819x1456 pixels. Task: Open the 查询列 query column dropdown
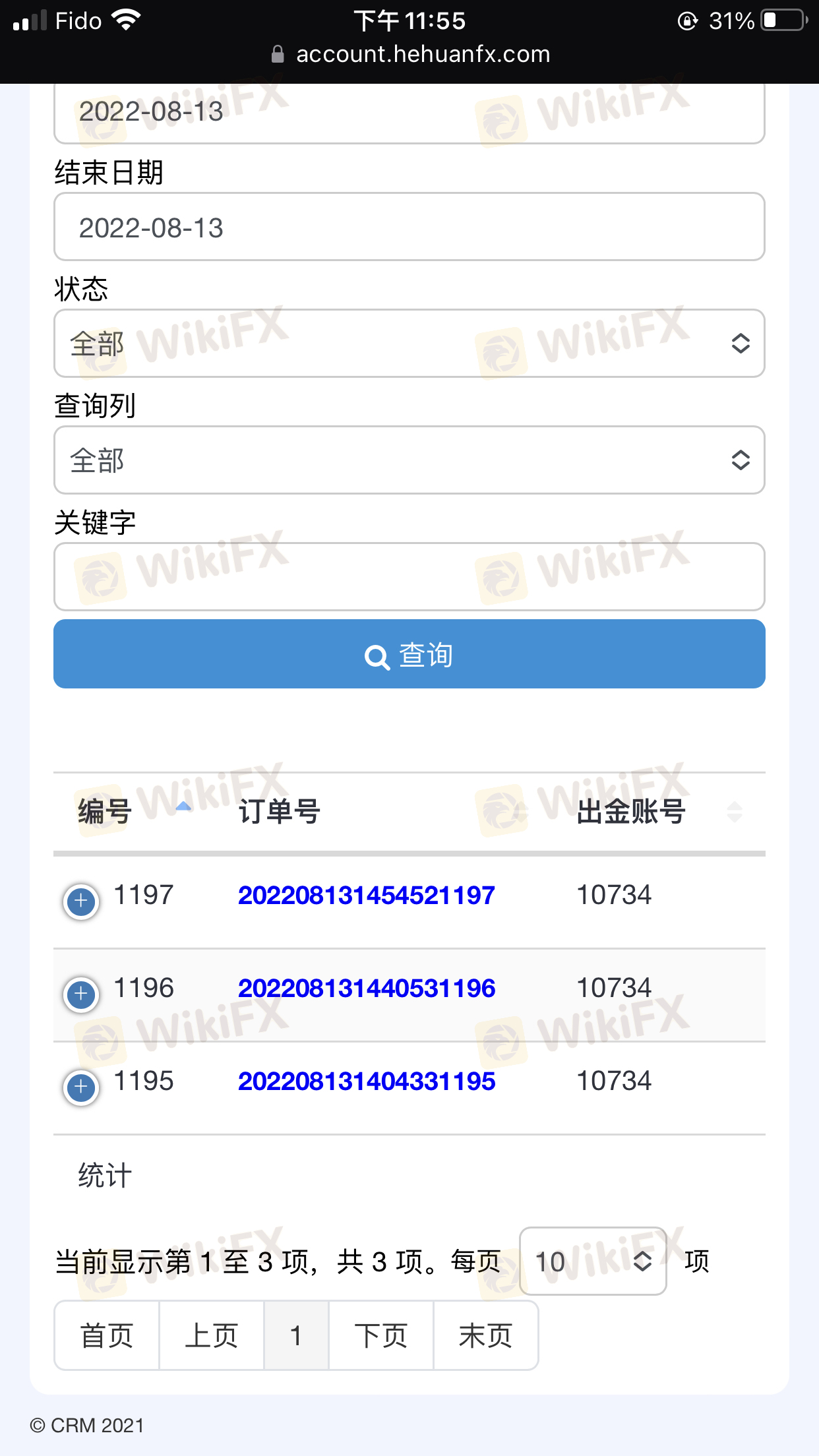point(409,460)
